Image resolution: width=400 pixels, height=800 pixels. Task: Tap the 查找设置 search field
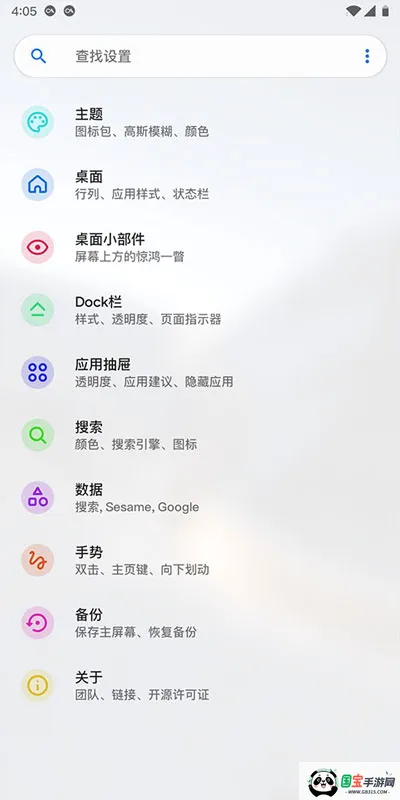[200, 56]
